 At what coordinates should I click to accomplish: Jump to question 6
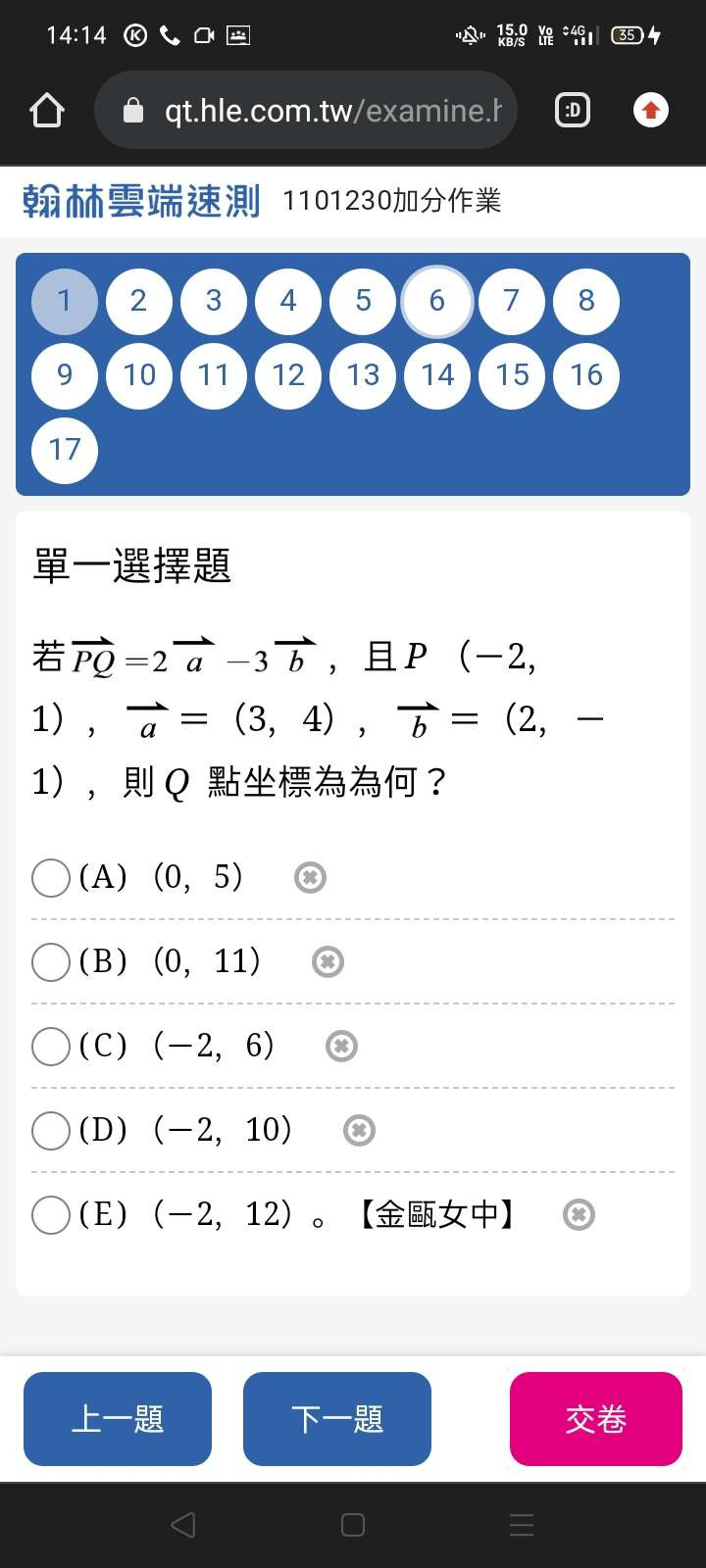point(437,301)
